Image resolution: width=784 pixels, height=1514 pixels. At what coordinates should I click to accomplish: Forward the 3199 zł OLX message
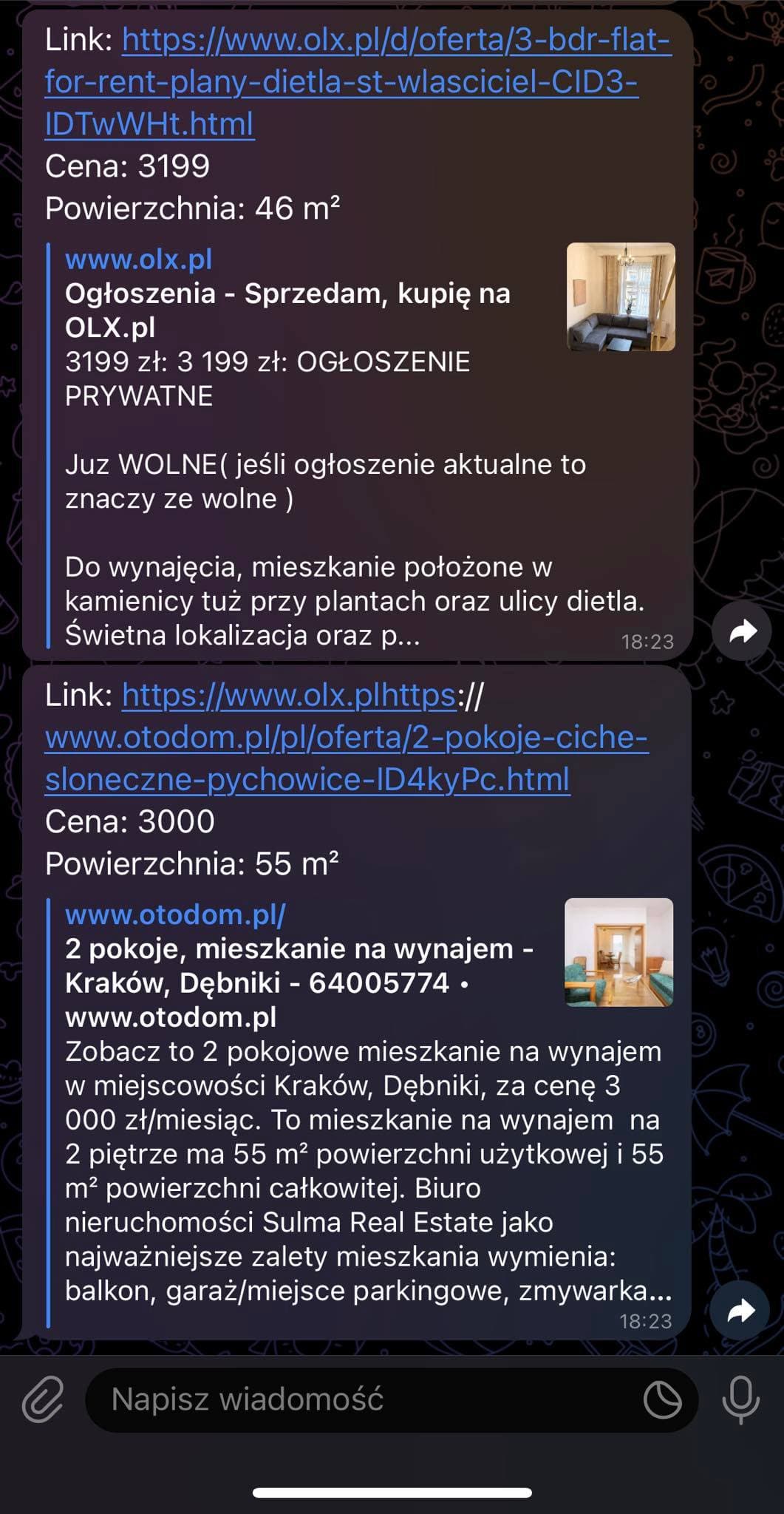(743, 631)
